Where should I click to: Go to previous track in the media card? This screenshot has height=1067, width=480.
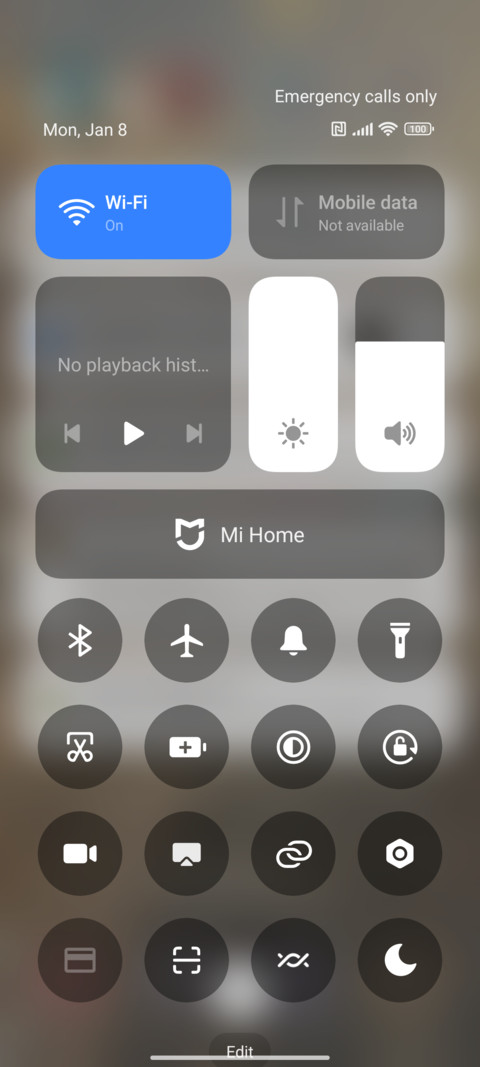click(x=72, y=433)
